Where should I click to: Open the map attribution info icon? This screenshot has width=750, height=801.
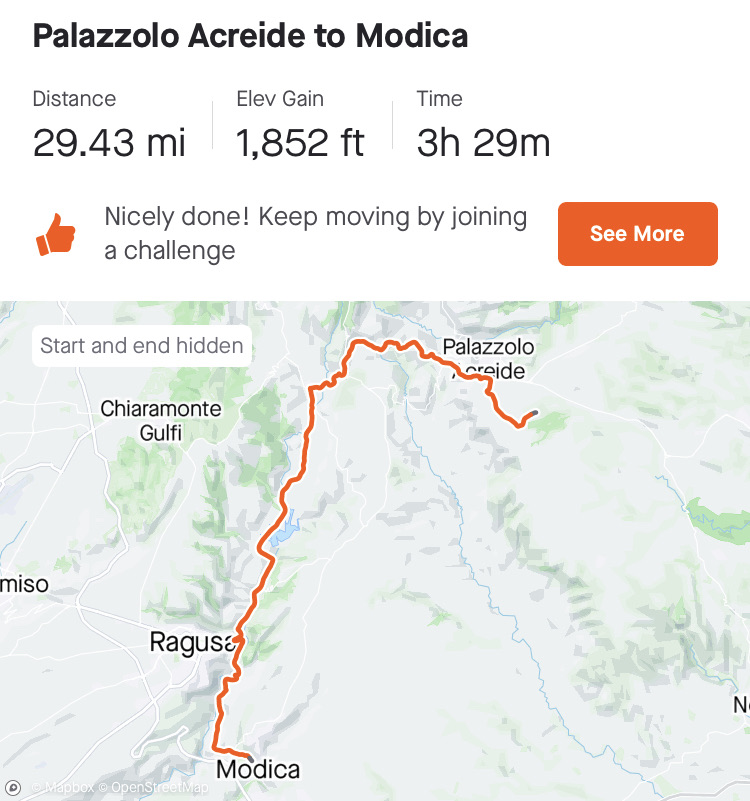click(13, 788)
